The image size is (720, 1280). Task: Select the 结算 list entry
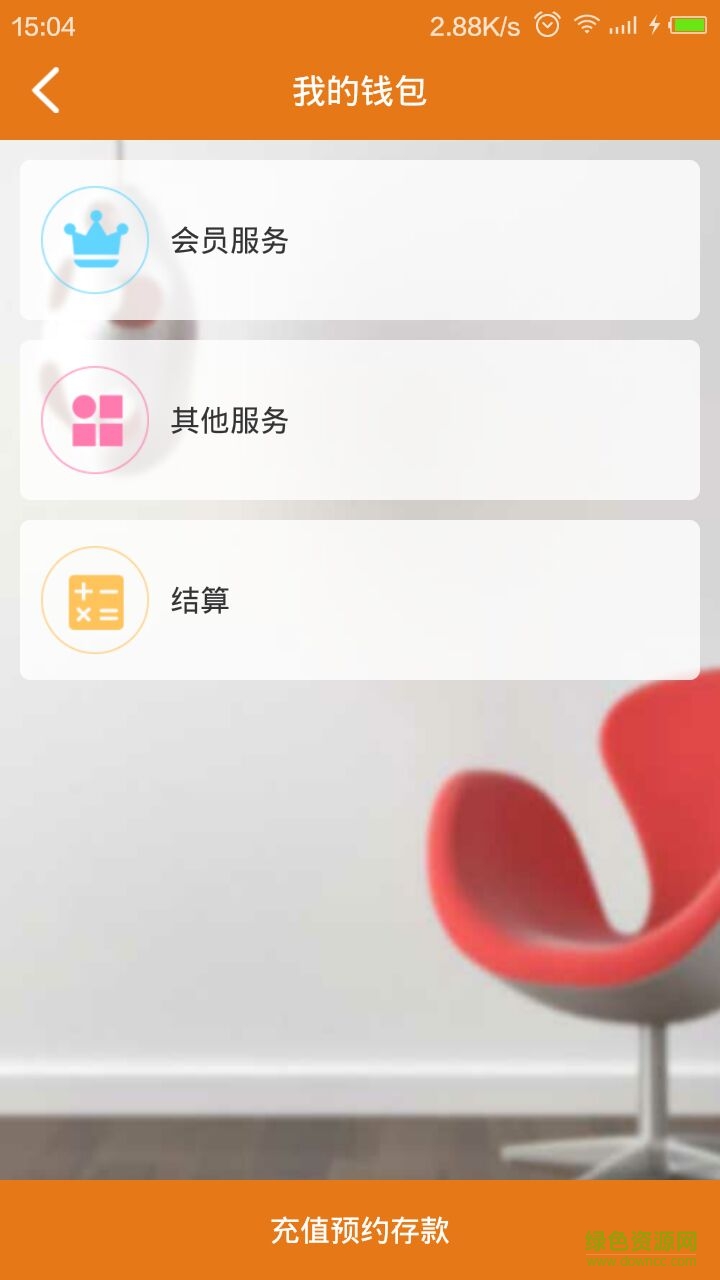click(360, 600)
